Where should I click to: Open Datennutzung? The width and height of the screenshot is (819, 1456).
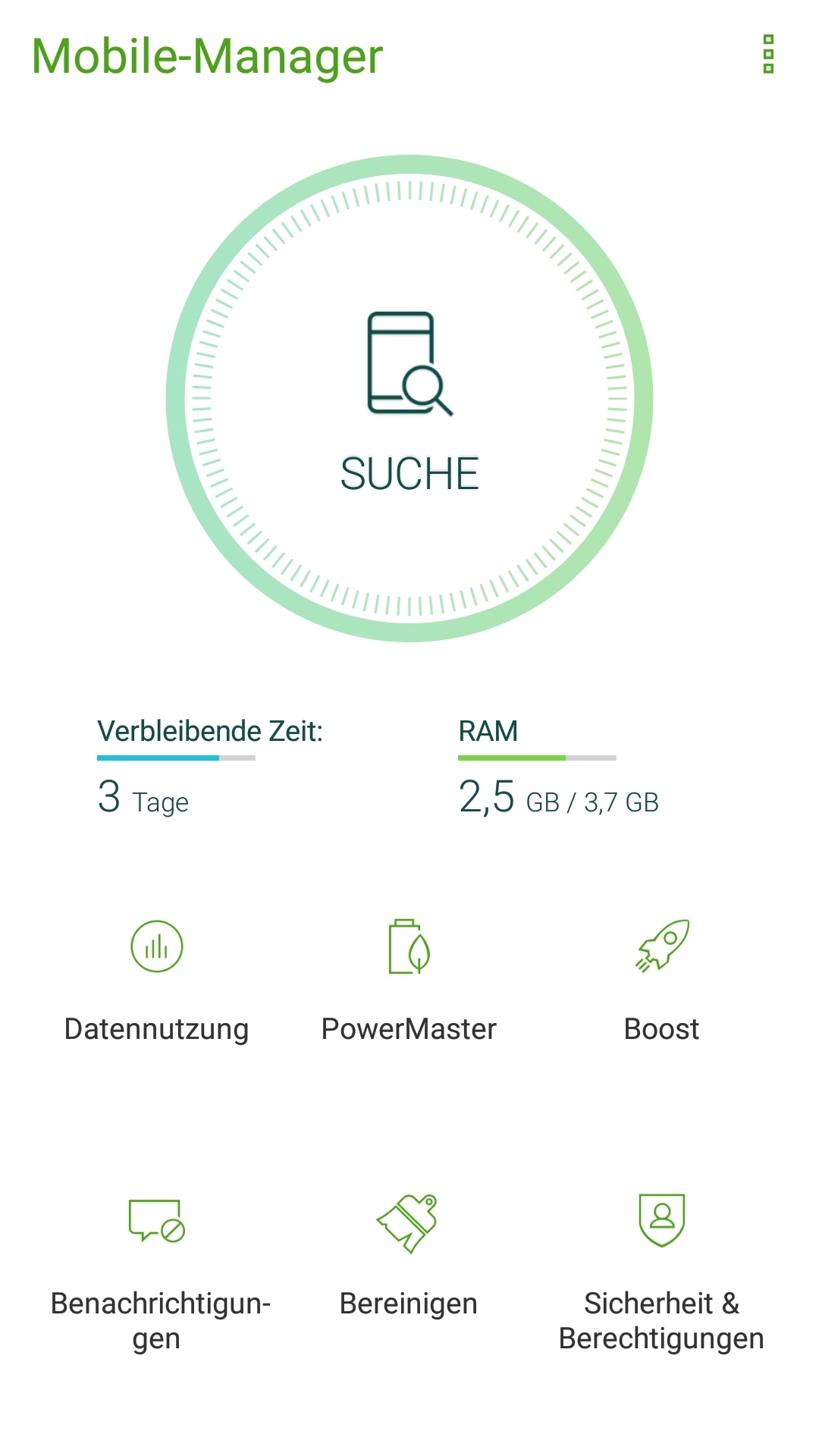(157, 980)
